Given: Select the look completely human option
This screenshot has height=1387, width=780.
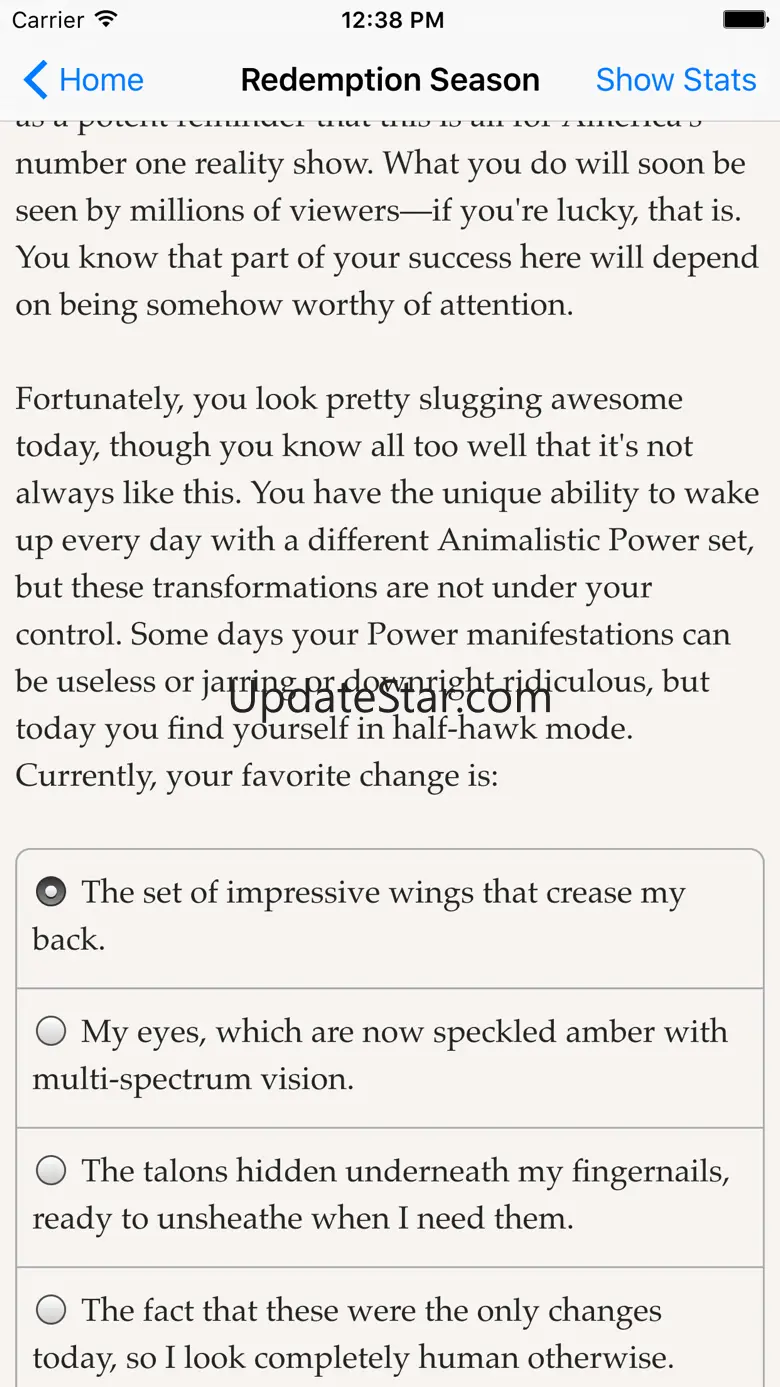Looking at the screenshot, I should pos(51,1309).
